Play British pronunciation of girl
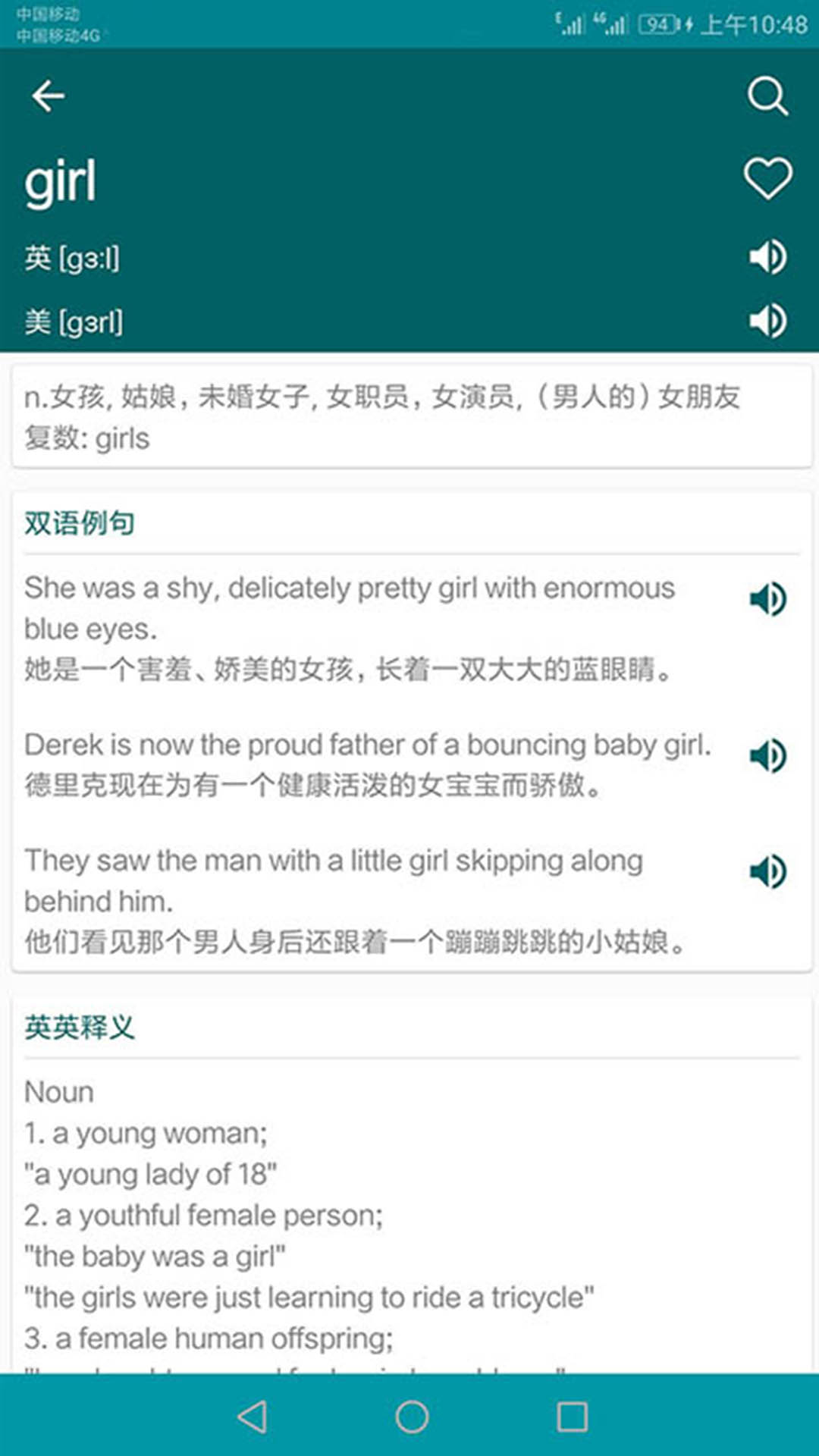This screenshot has width=819, height=1456. (x=767, y=257)
